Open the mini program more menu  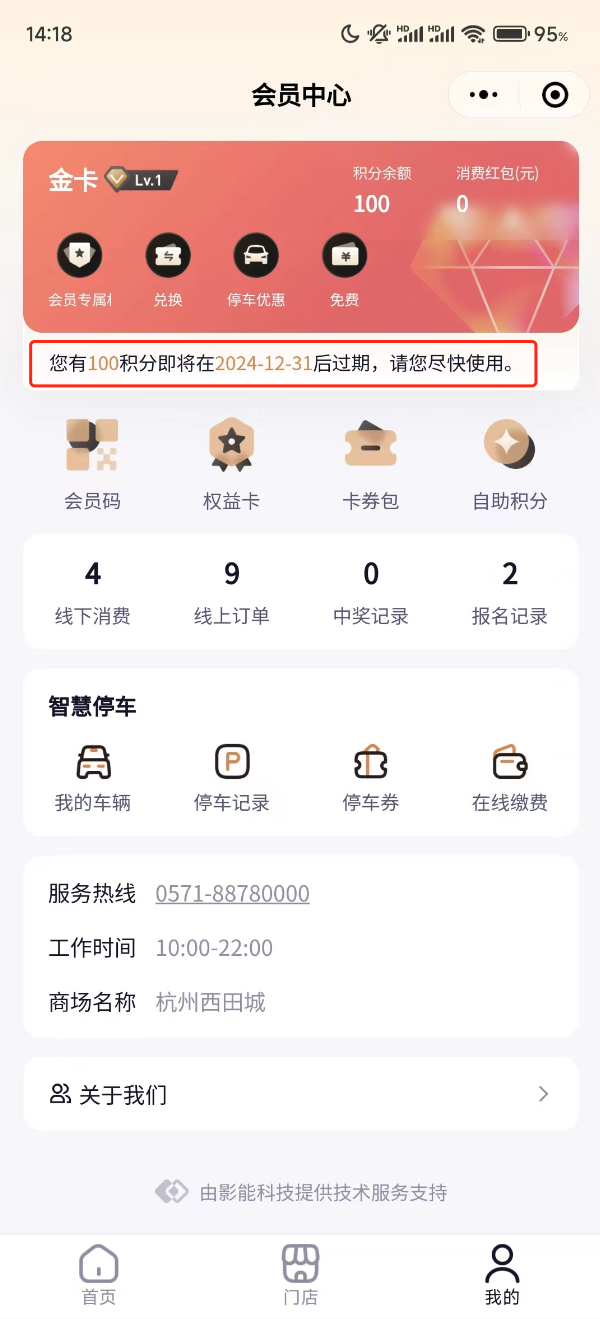pos(484,95)
